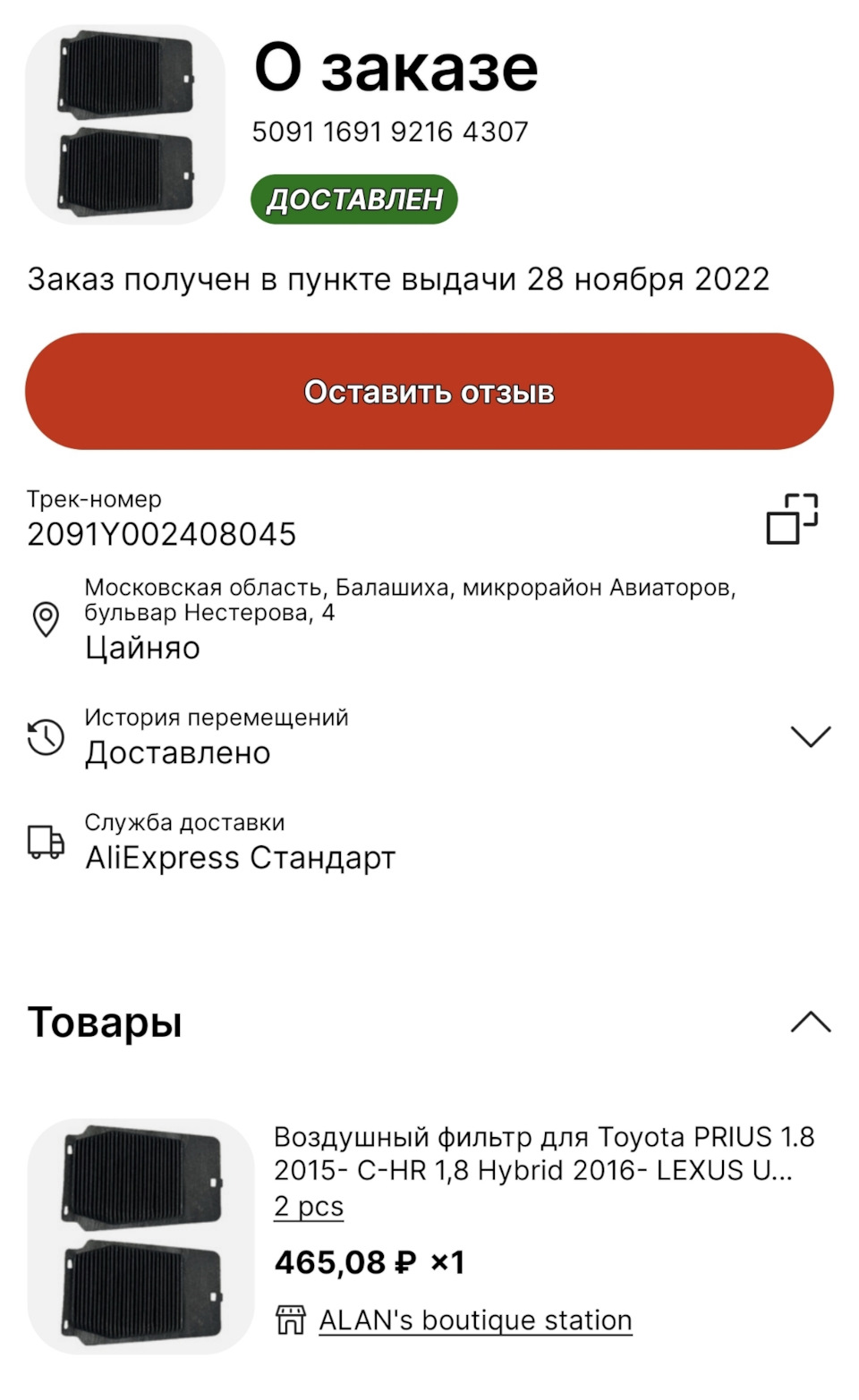This screenshot has height=1400, width=859.
Task: Open the order image next to О заказе
Action: pyautogui.click(x=125, y=124)
